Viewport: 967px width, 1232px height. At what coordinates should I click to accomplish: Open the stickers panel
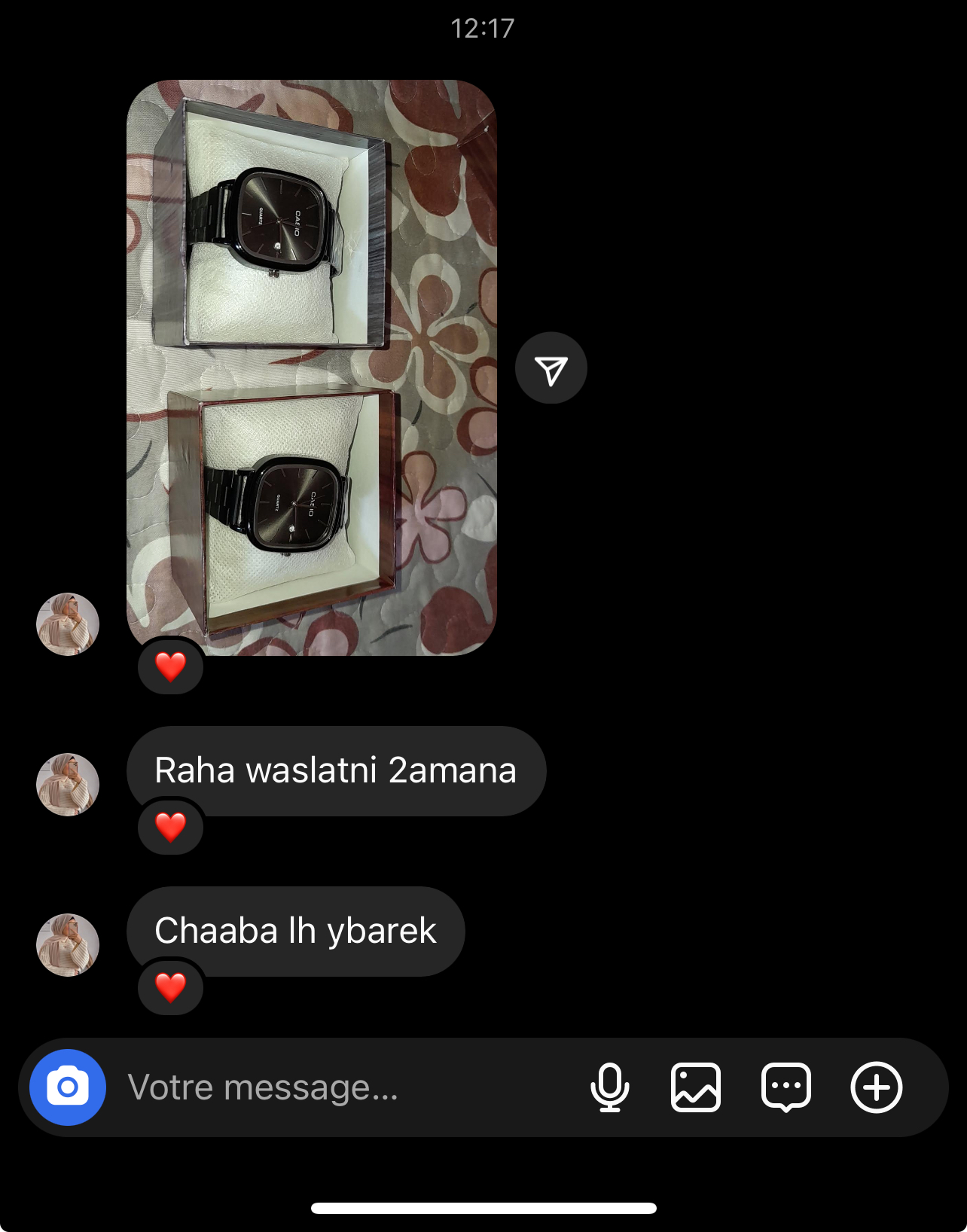click(785, 1087)
